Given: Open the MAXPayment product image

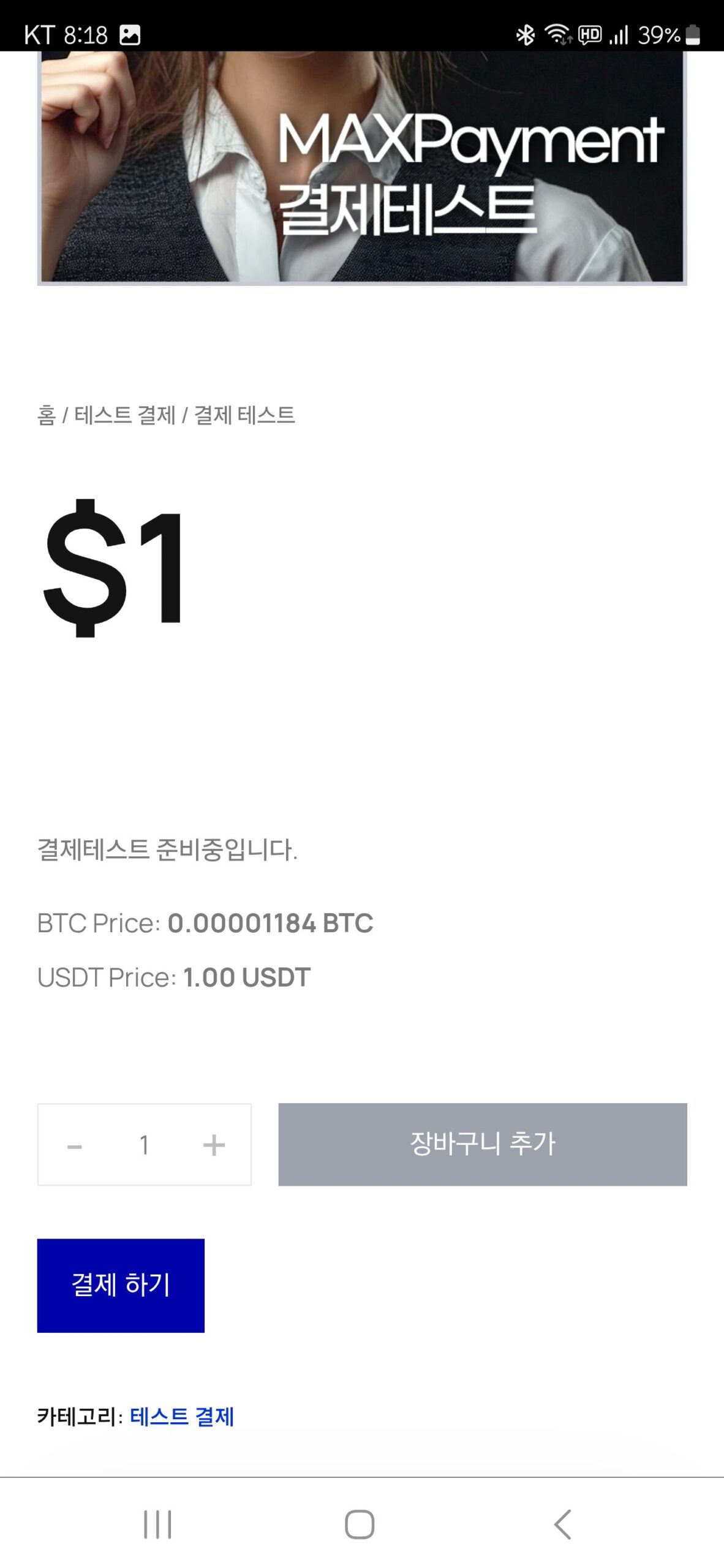Looking at the screenshot, I should click(362, 168).
